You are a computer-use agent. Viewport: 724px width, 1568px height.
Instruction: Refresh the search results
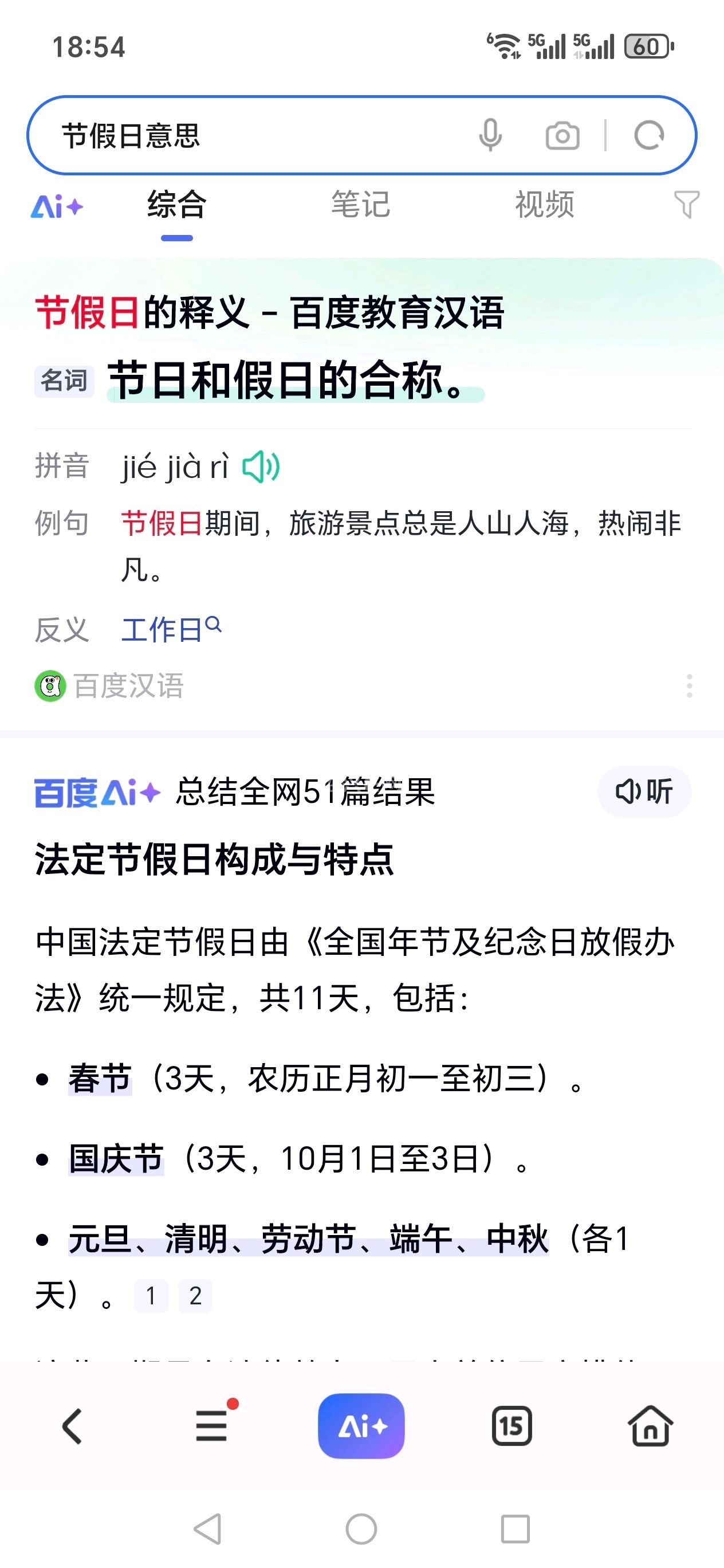coord(648,135)
